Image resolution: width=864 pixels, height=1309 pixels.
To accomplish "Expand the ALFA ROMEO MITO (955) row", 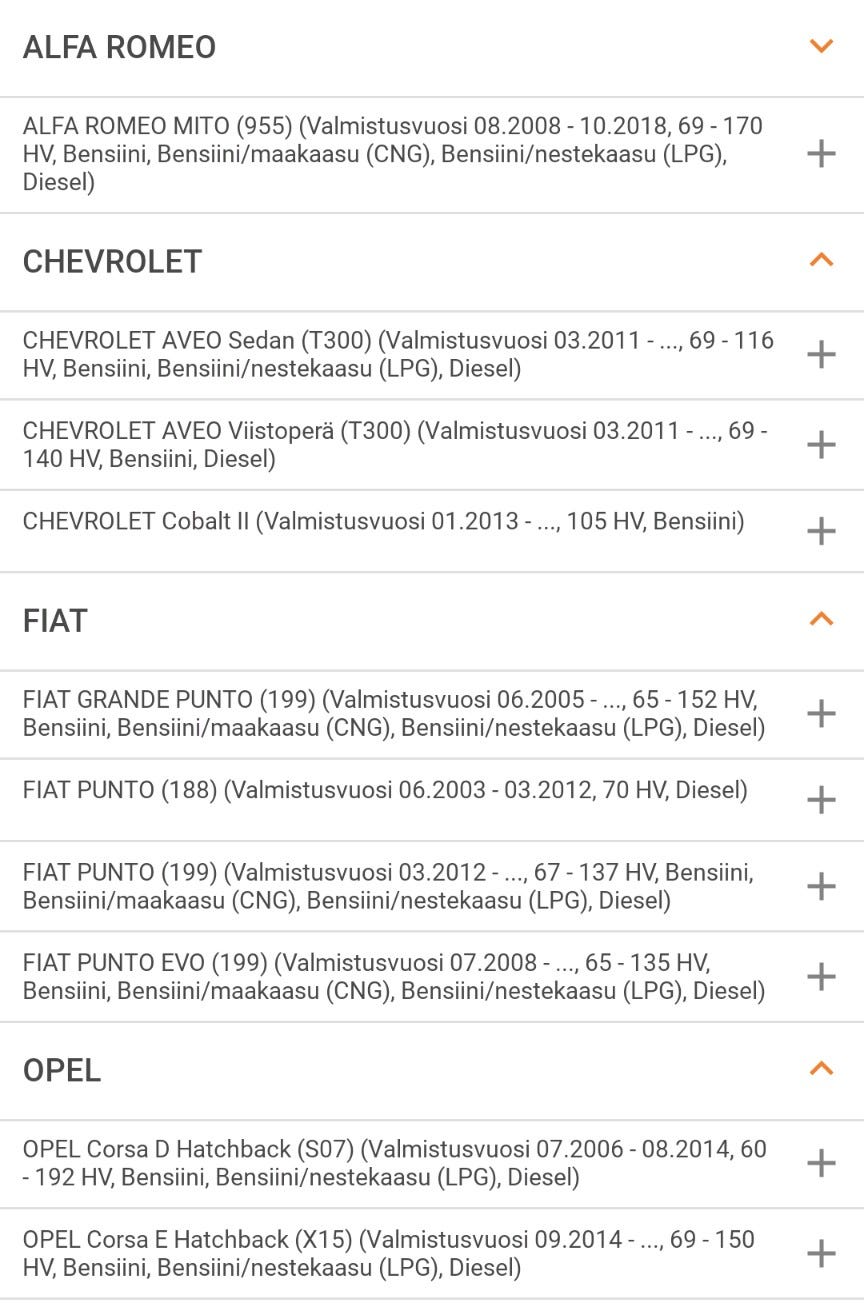I will click(x=821, y=154).
